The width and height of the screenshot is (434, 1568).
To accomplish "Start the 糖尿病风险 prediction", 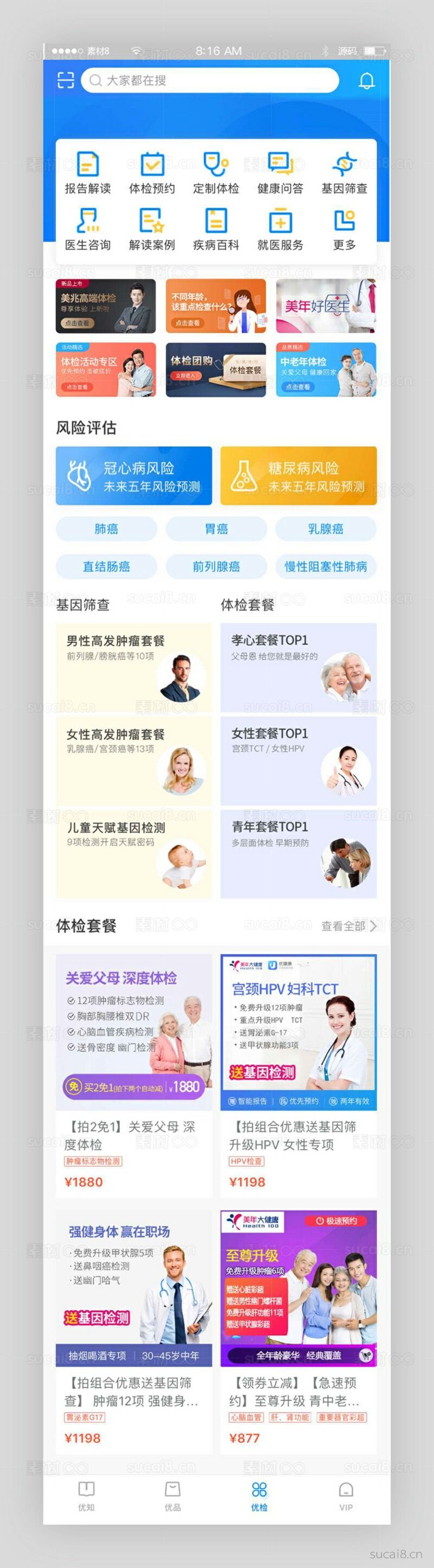I will point(298,476).
